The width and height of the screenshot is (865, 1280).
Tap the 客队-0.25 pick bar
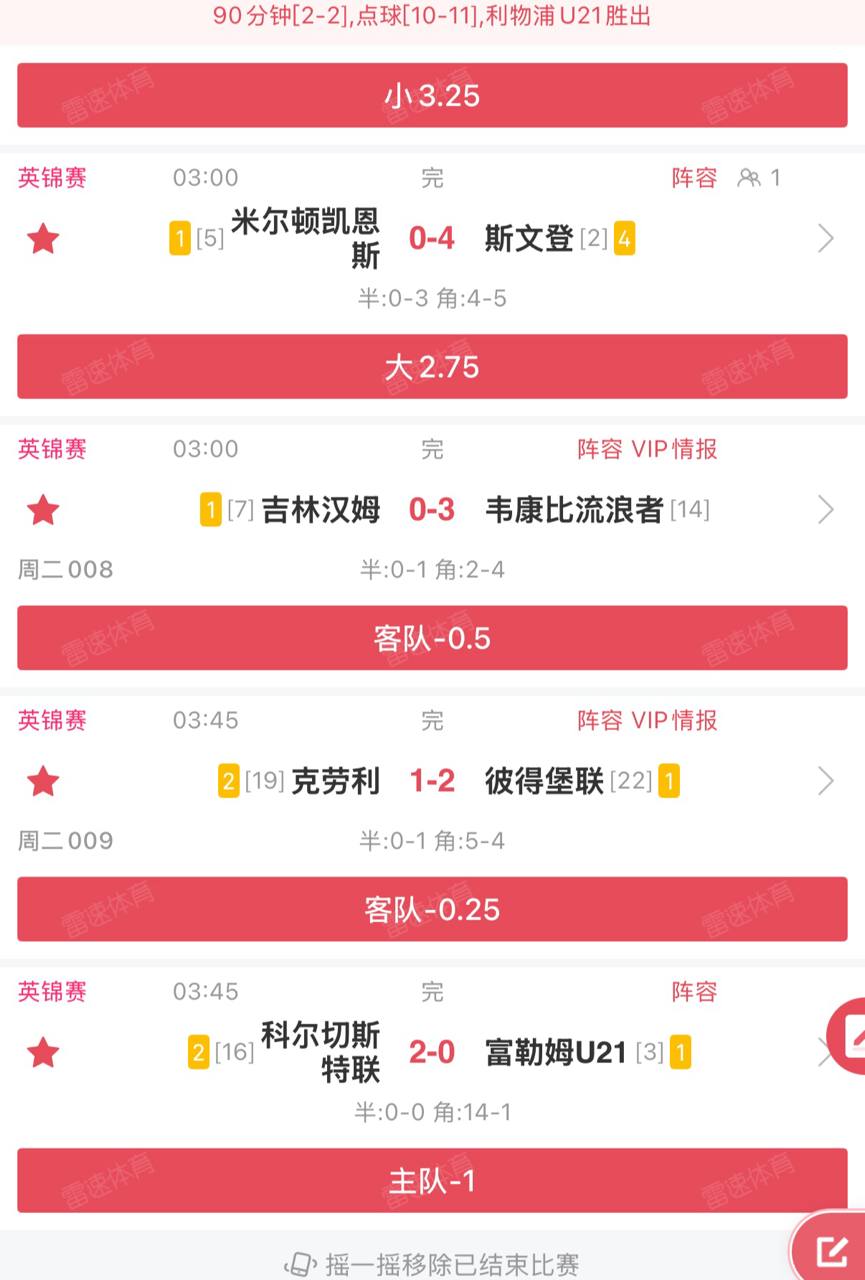tap(432, 909)
